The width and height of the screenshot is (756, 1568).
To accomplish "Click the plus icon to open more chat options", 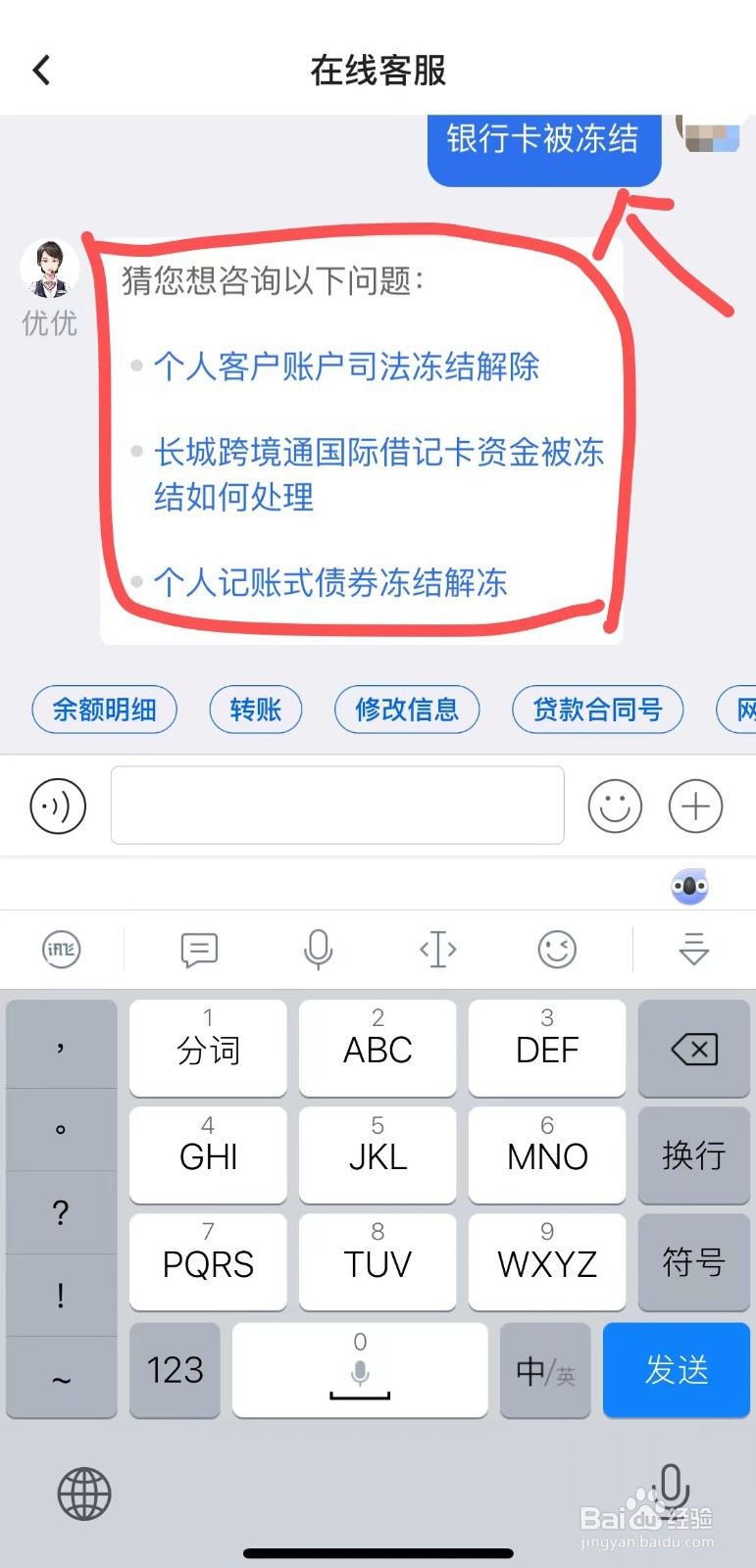I will [695, 806].
